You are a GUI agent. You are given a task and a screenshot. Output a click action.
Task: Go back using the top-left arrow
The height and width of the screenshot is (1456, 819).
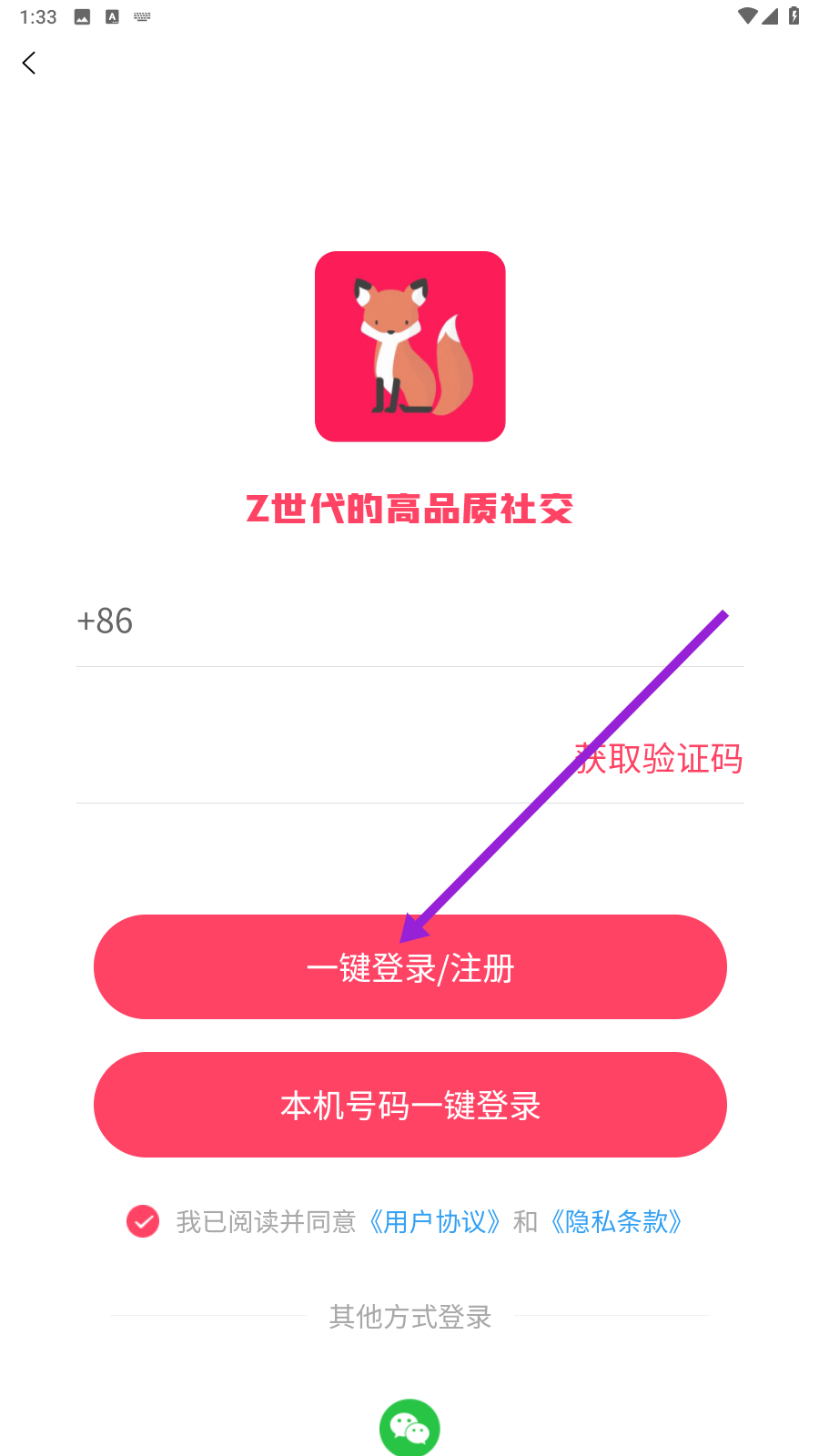(x=29, y=63)
